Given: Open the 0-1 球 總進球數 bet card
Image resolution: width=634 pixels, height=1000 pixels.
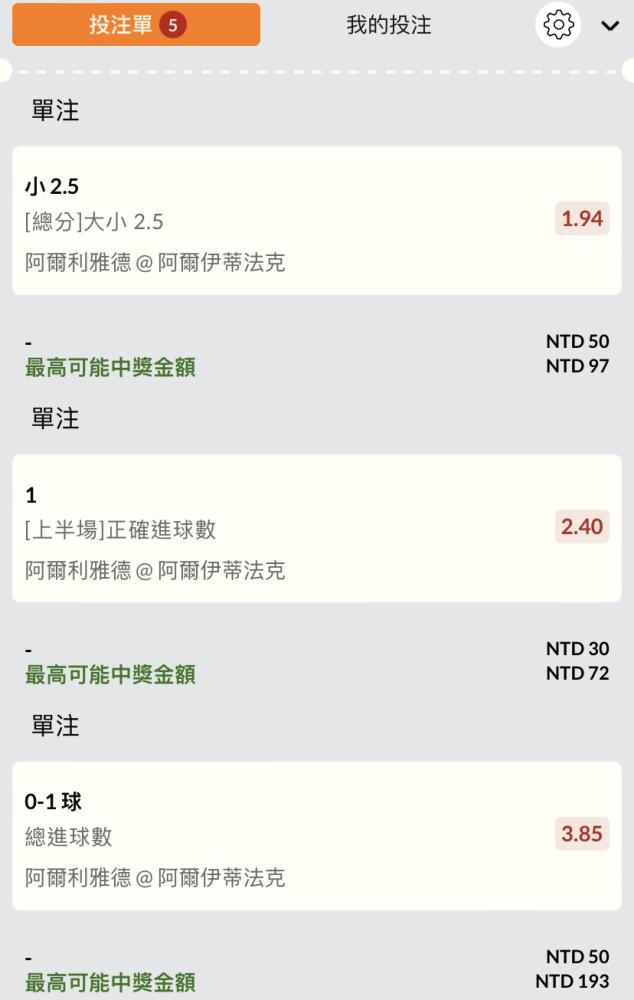Looking at the screenshot, I should pyautogui.click(x=316, y=835).
